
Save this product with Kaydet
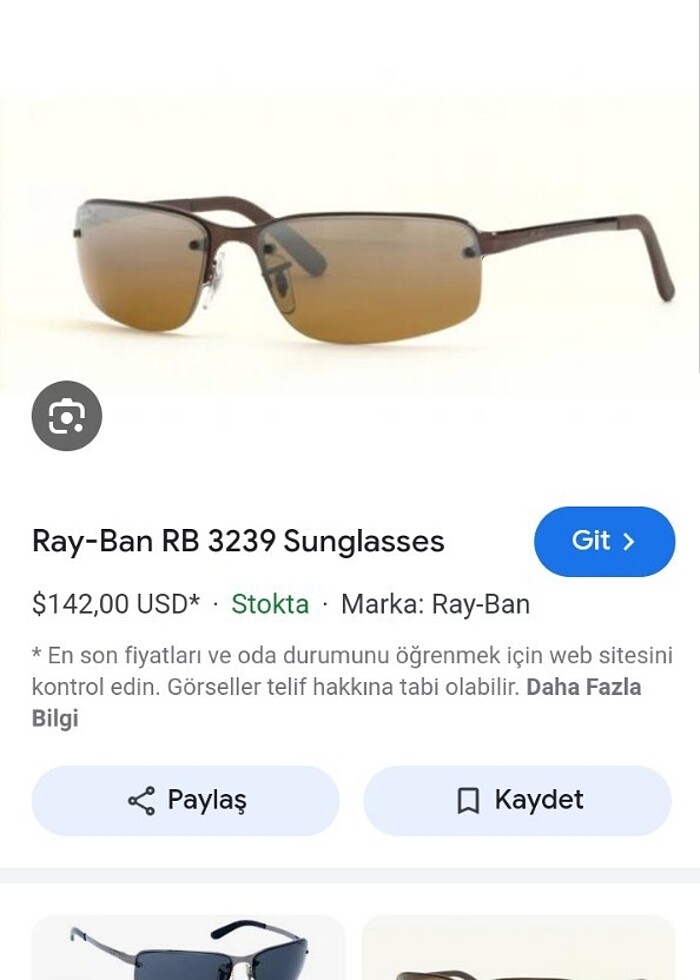pyautogui.click(x=517, y=800)
